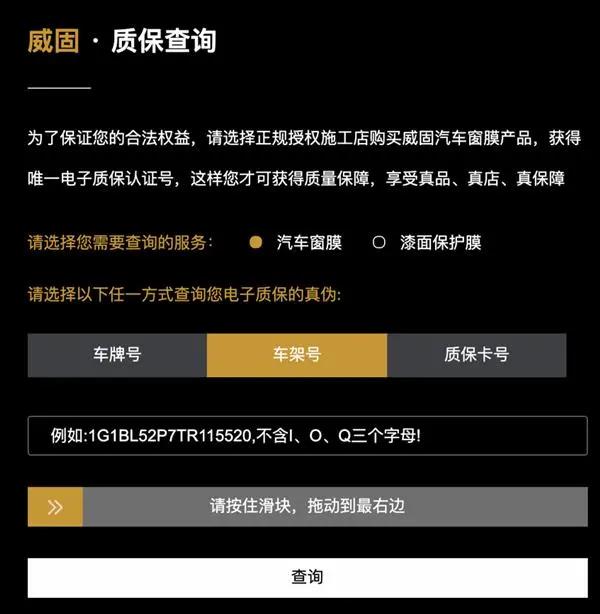Select the 漆面保护膜 service option
The height and width of the screenshot is (614, 600).
coord(379,242)
